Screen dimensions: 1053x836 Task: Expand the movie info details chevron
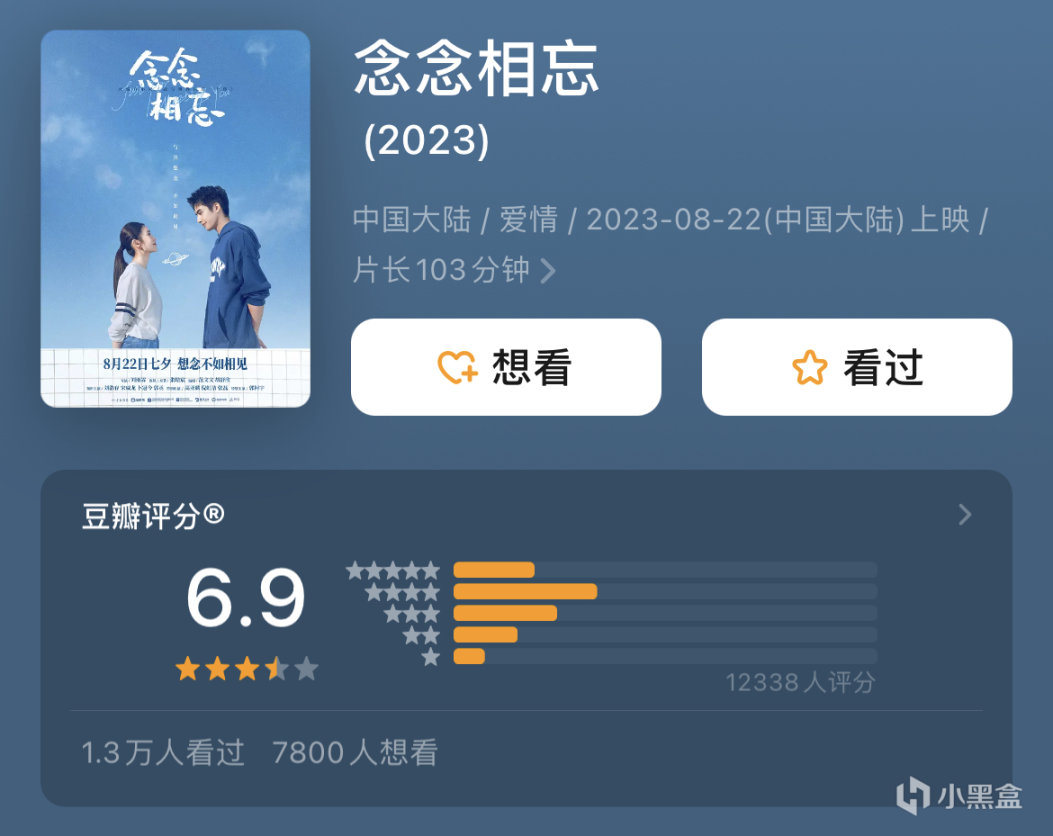(548, 271)
